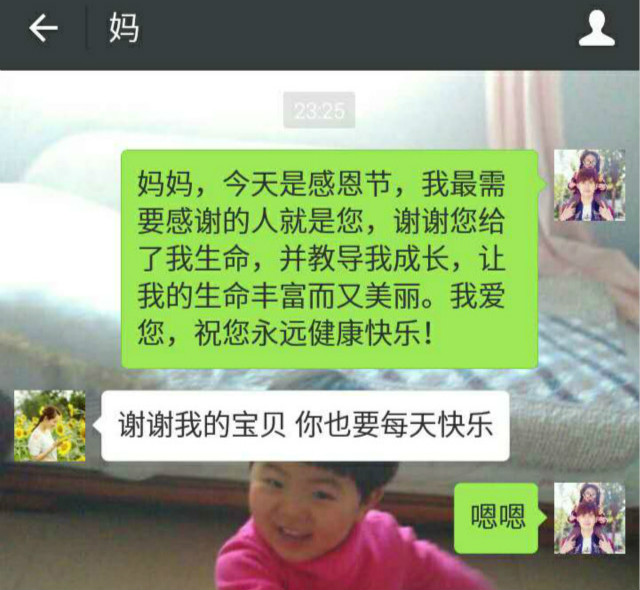
Task: Open mom's sunflower avatar profile
Action: 50,426
